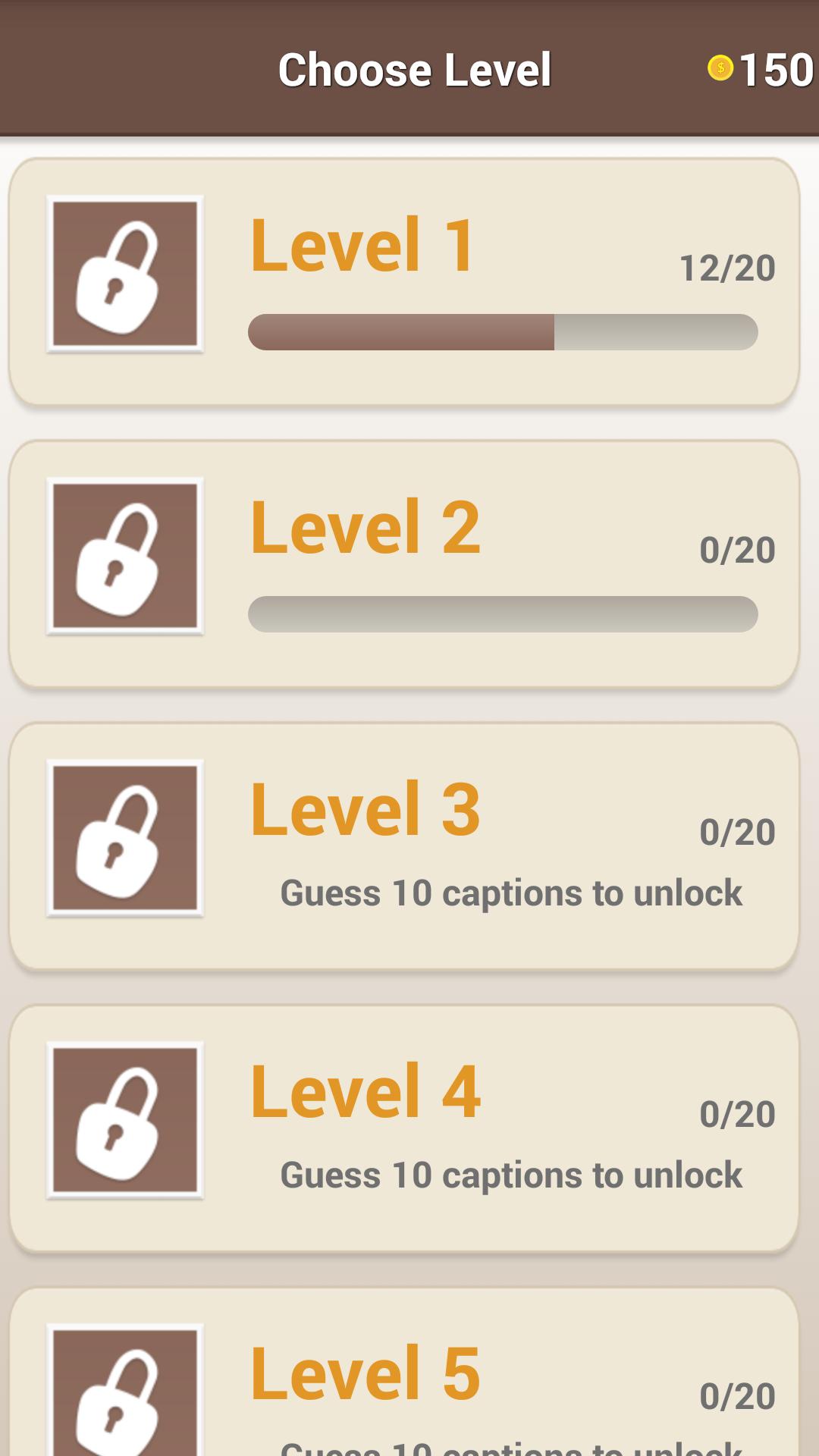
Task: Open the Level 1 card
Action: click(403, 281)
